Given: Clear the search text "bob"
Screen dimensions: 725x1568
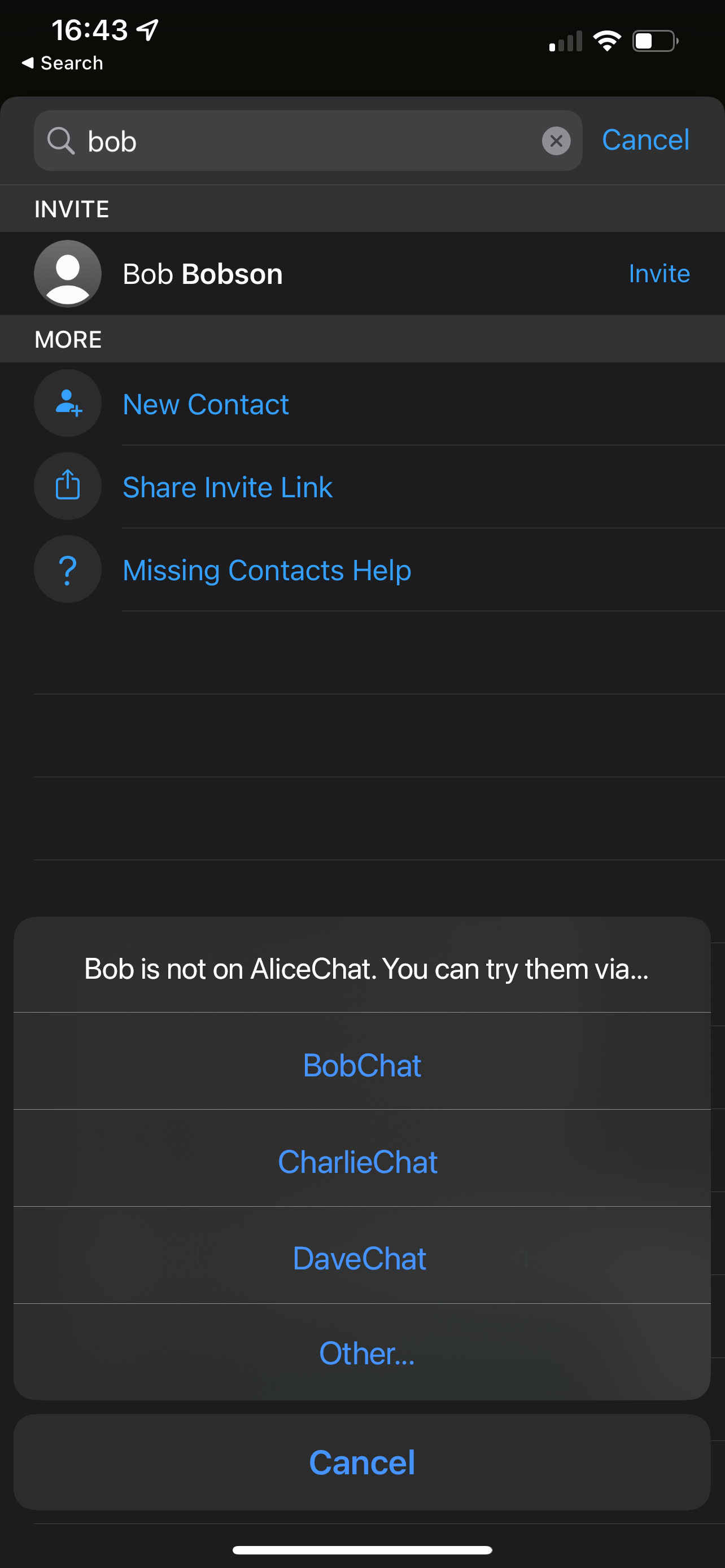Looking at the screenshot, I should [x=556, y=141].
